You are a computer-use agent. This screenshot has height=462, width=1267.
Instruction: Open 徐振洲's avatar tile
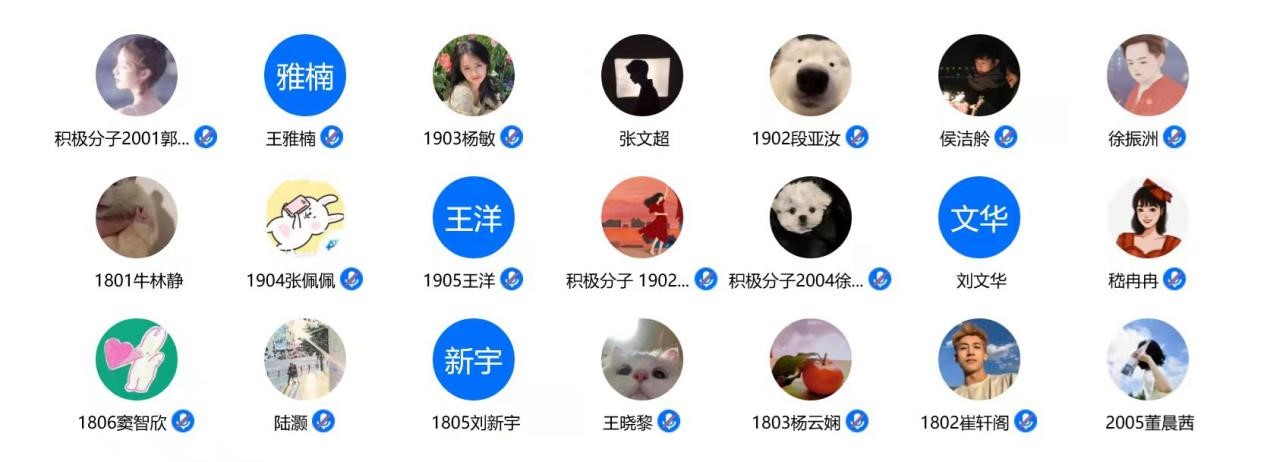(1147, 76)
